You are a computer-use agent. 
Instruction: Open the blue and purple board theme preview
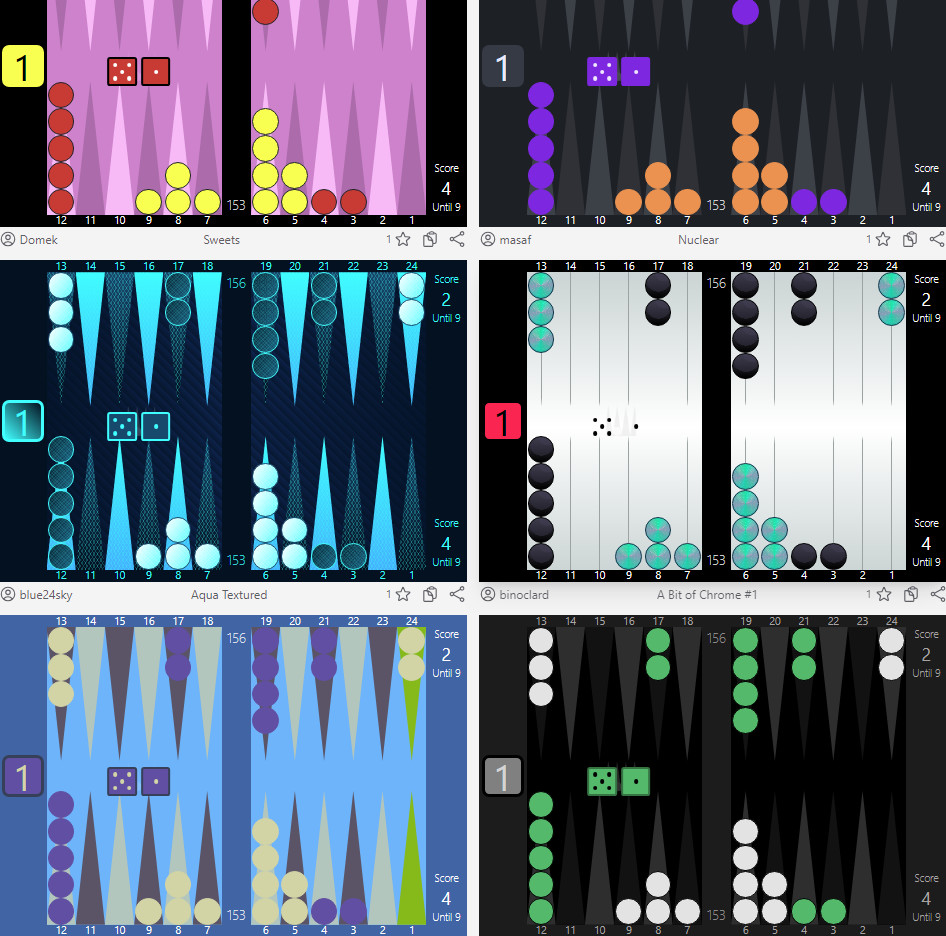233,775
